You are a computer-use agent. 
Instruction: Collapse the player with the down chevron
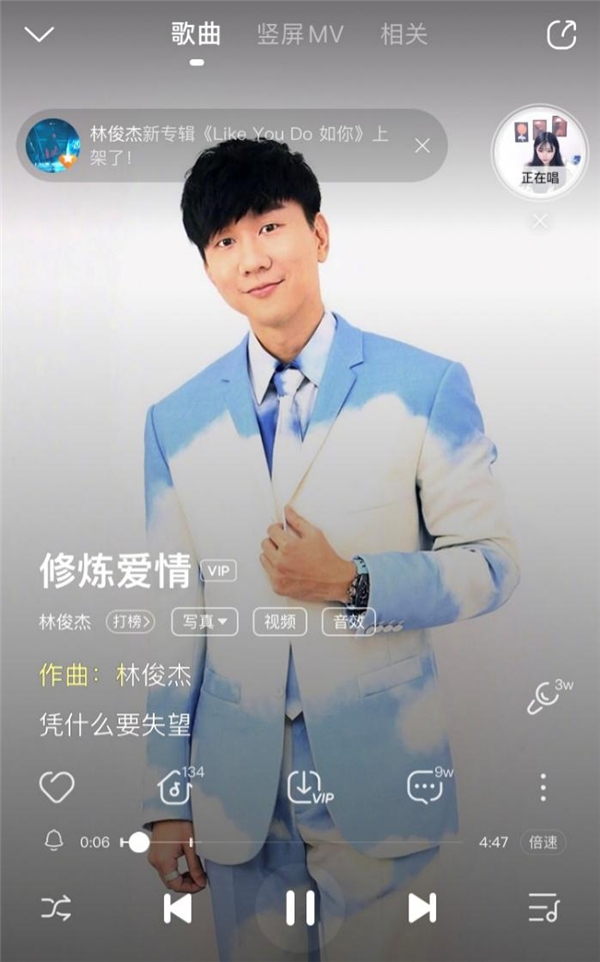click(x=39, y=35)
